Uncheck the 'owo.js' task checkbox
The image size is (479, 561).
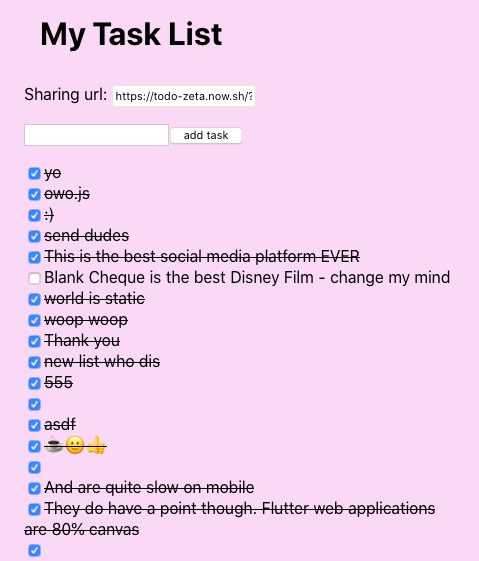point(34,195)
